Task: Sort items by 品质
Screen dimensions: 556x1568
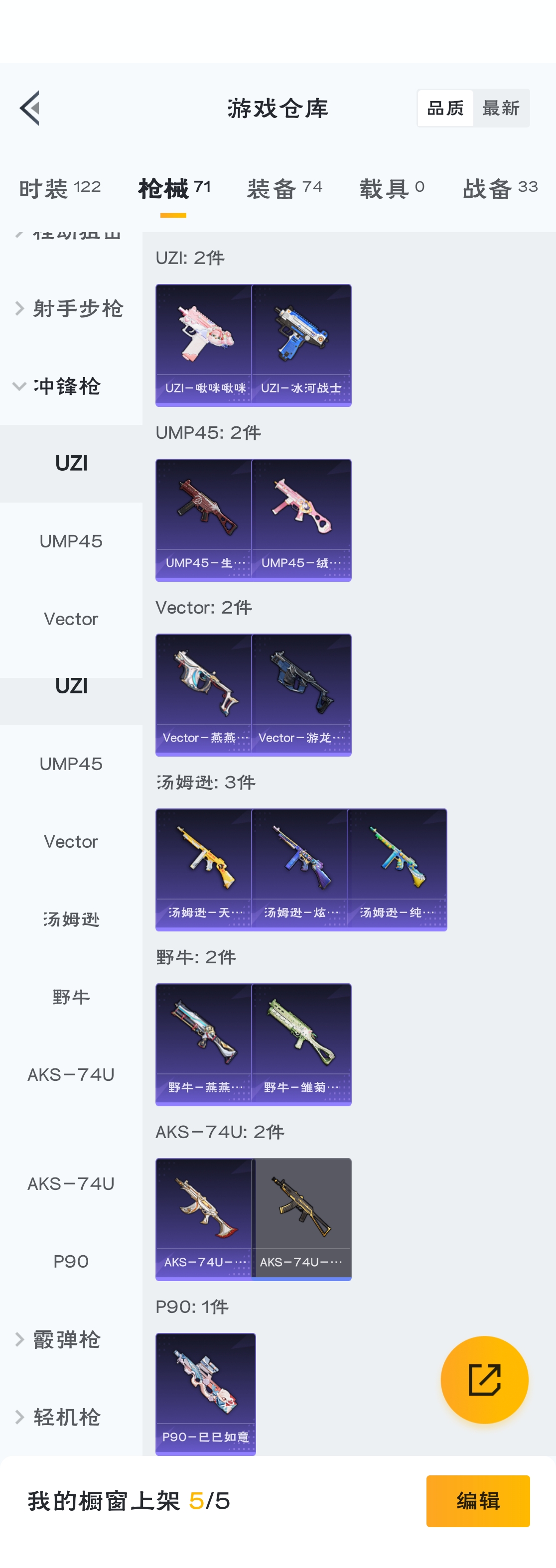Action: coord(445,109)
